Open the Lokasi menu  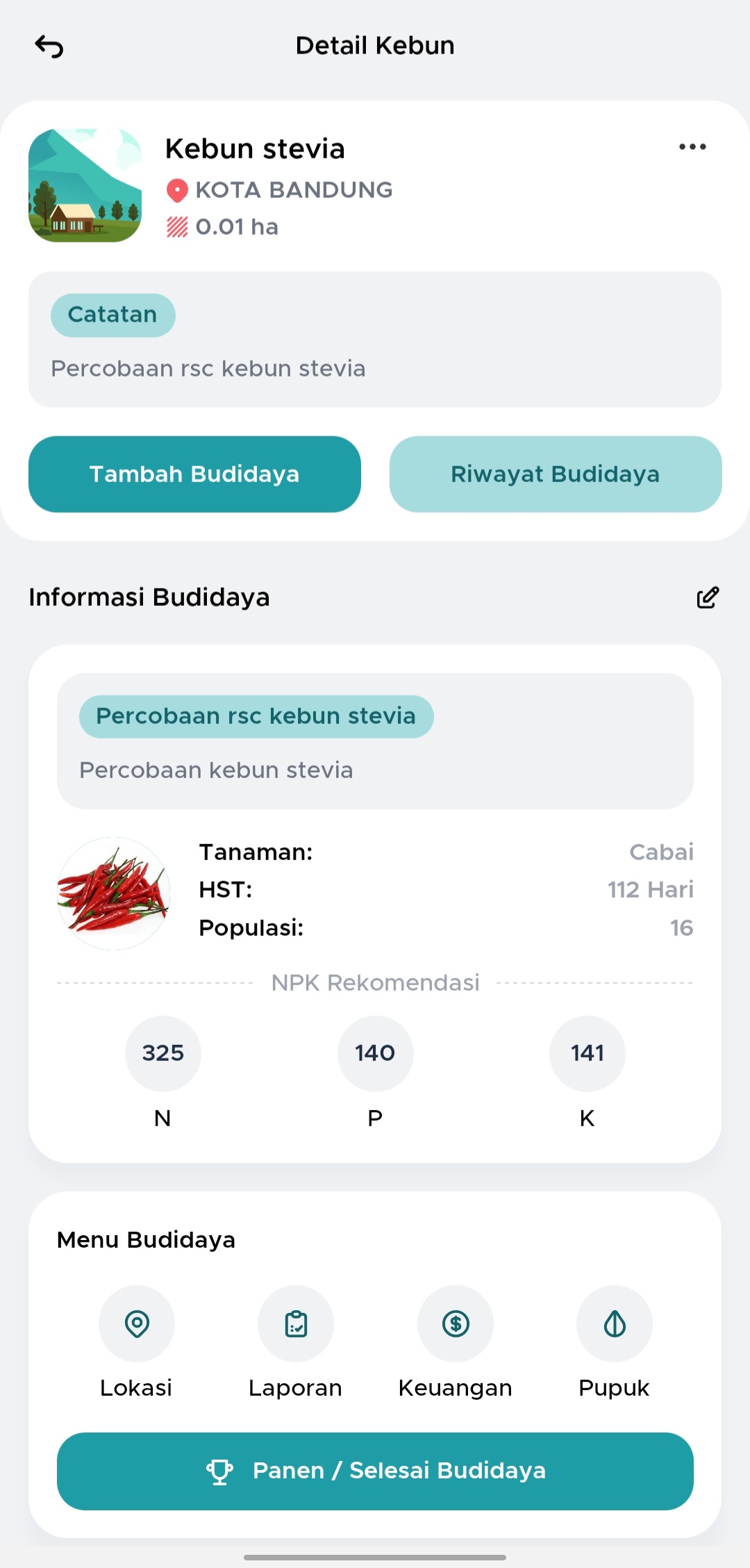tap(137, 1323)
